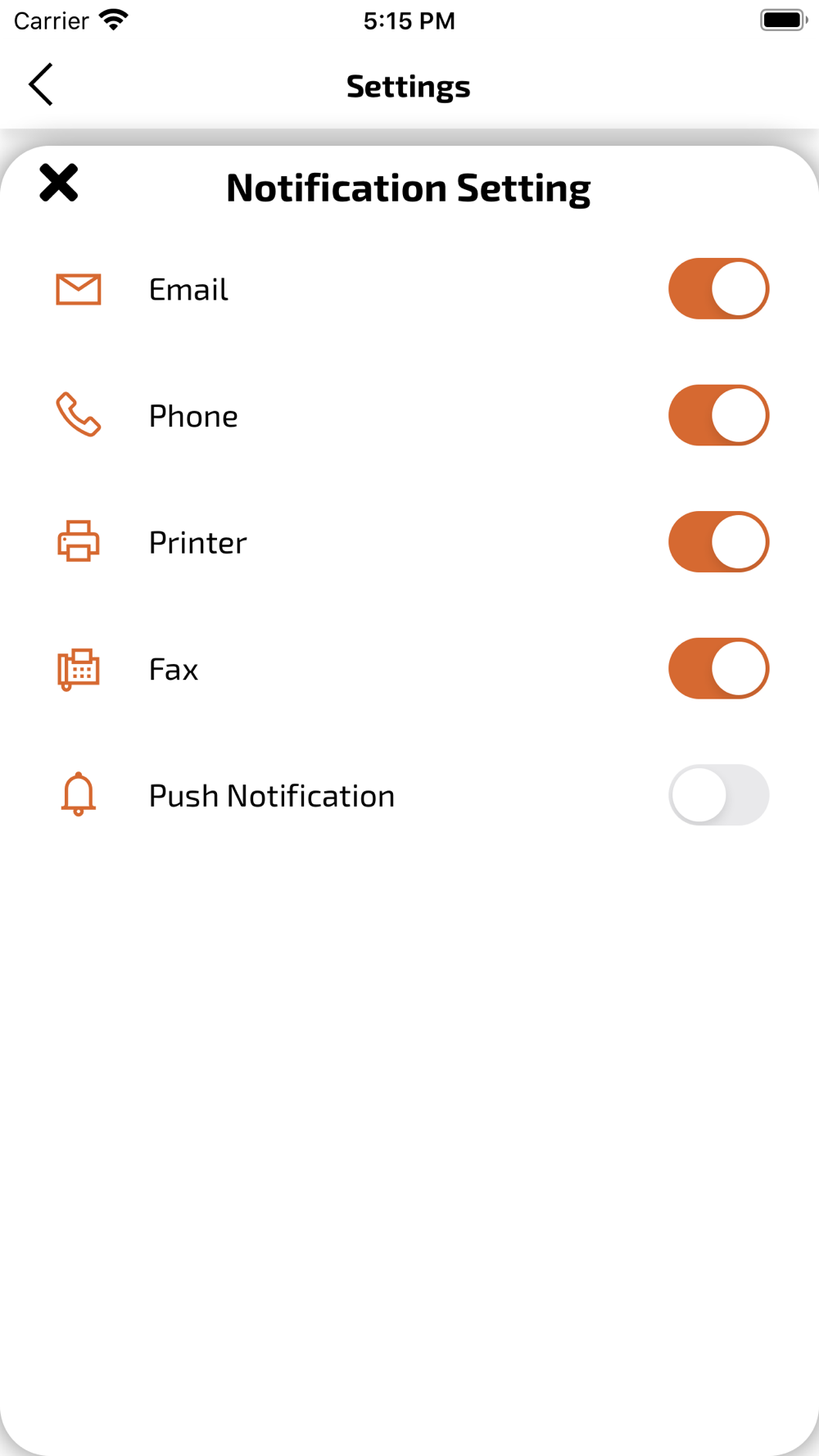
Task: Close the Notification Setting sheet
Action: click(59, 183)
